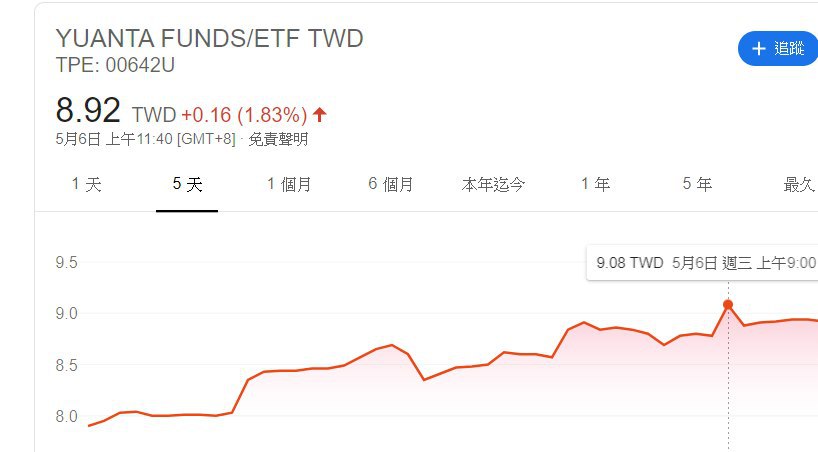Screen dimensions: 818x452
Task: Follow this ETF with the 追蹤 button
Action: [x=779, y=48]
